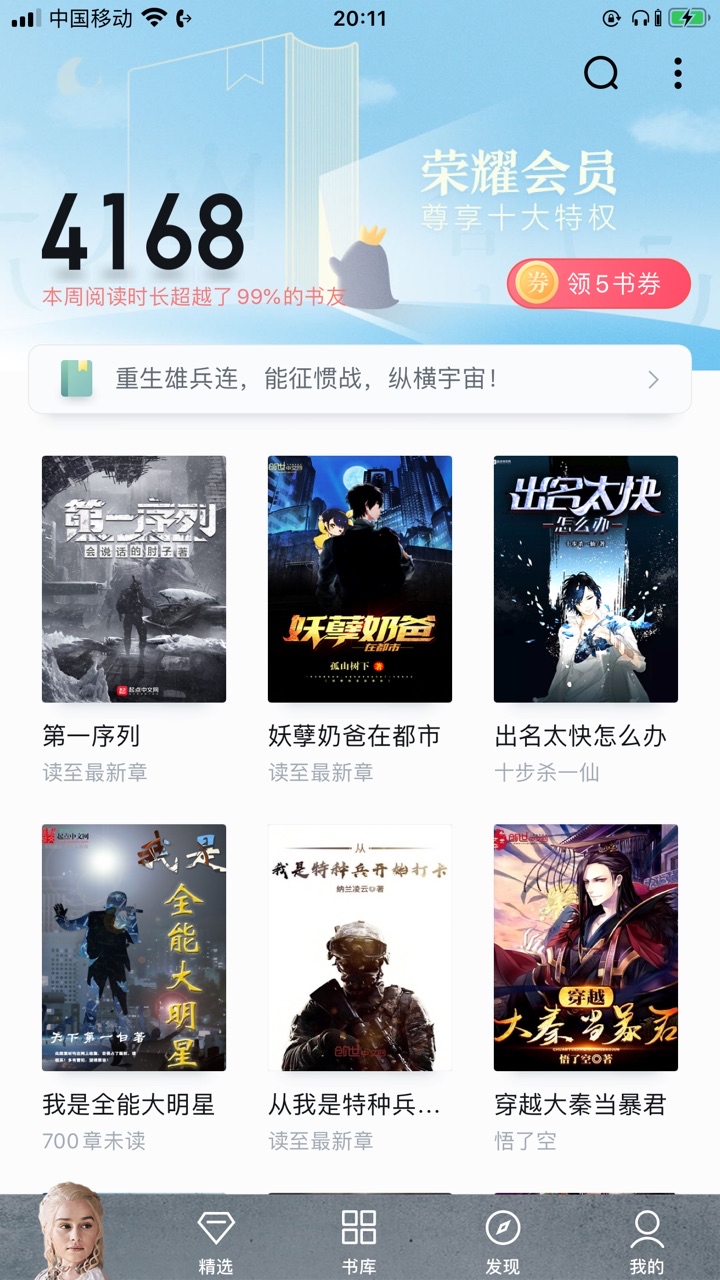Switch to the 书库 tab
This screenshot has width=720, height=1280.
(359, 1241)
